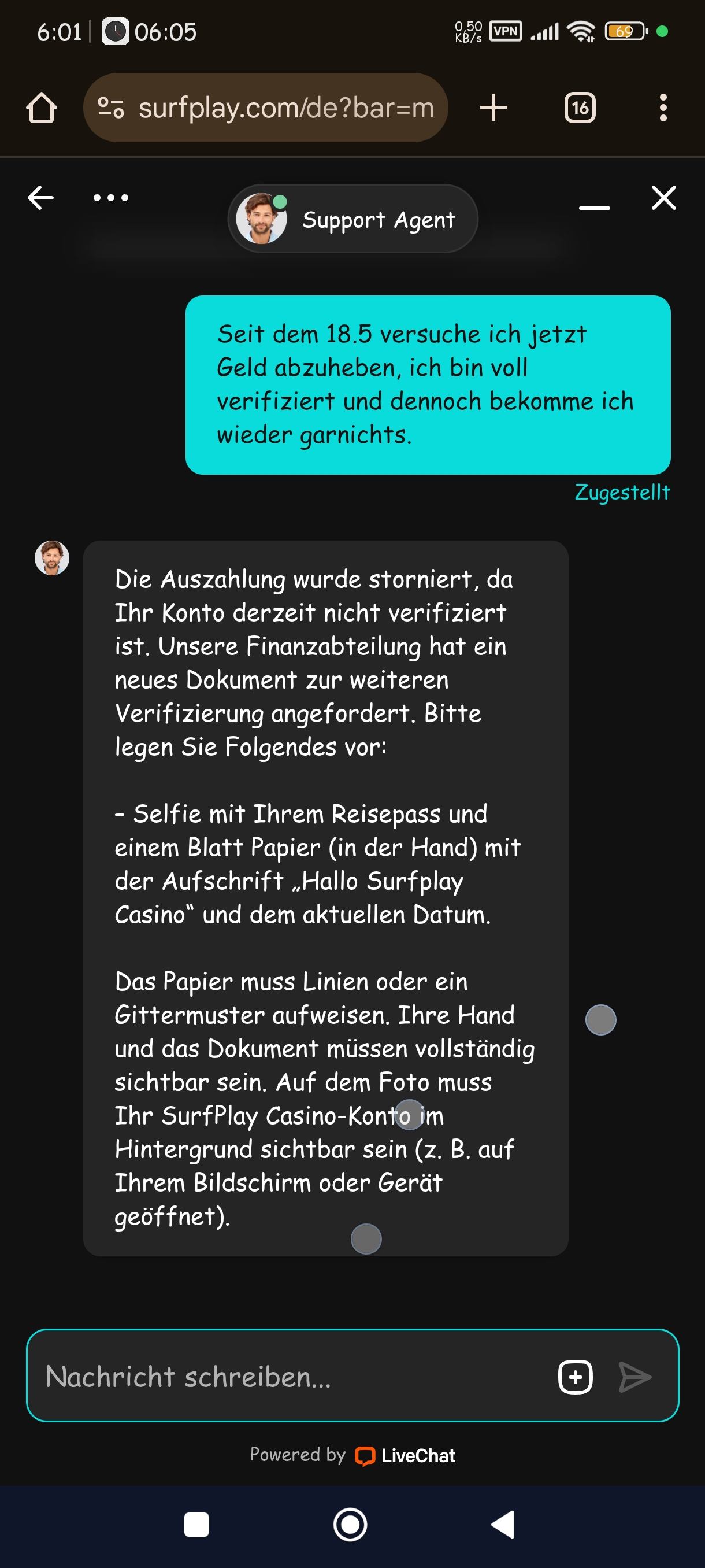Show the 16 open tabs
The width and height of the screenshot is (705, 1568).
[580, 108]
